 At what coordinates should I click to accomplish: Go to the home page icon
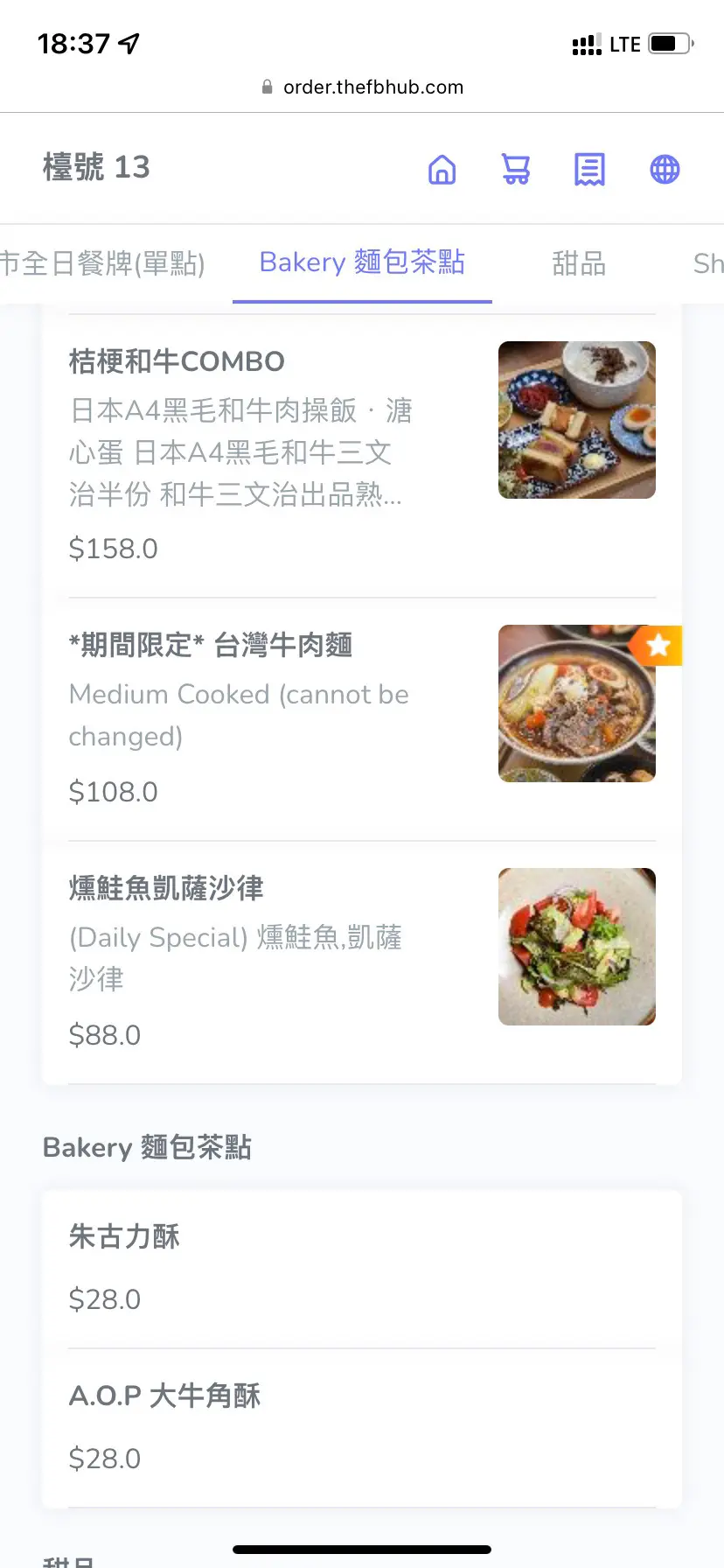[x=442, y=169]
